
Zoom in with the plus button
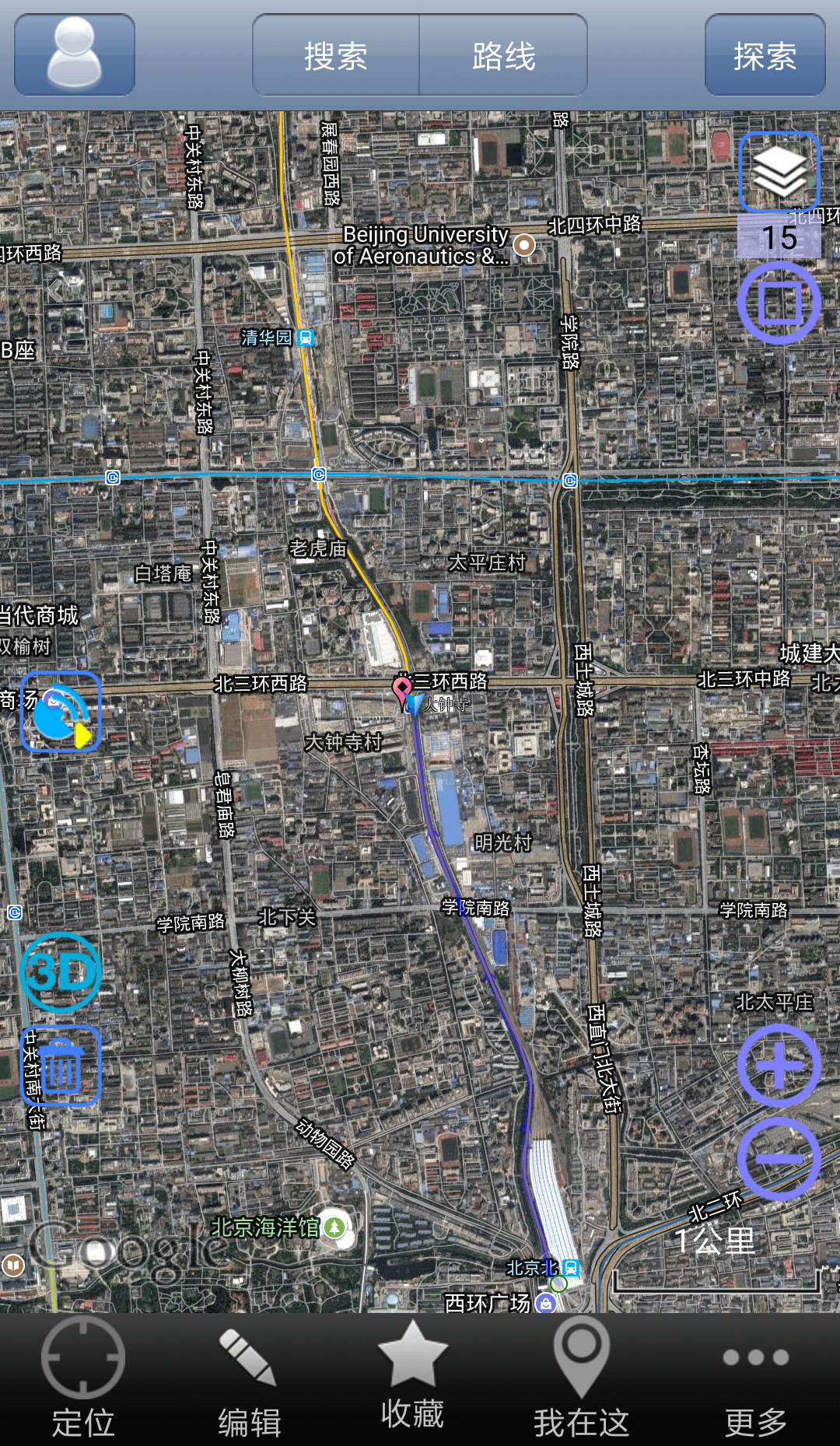click(779, 1065)
